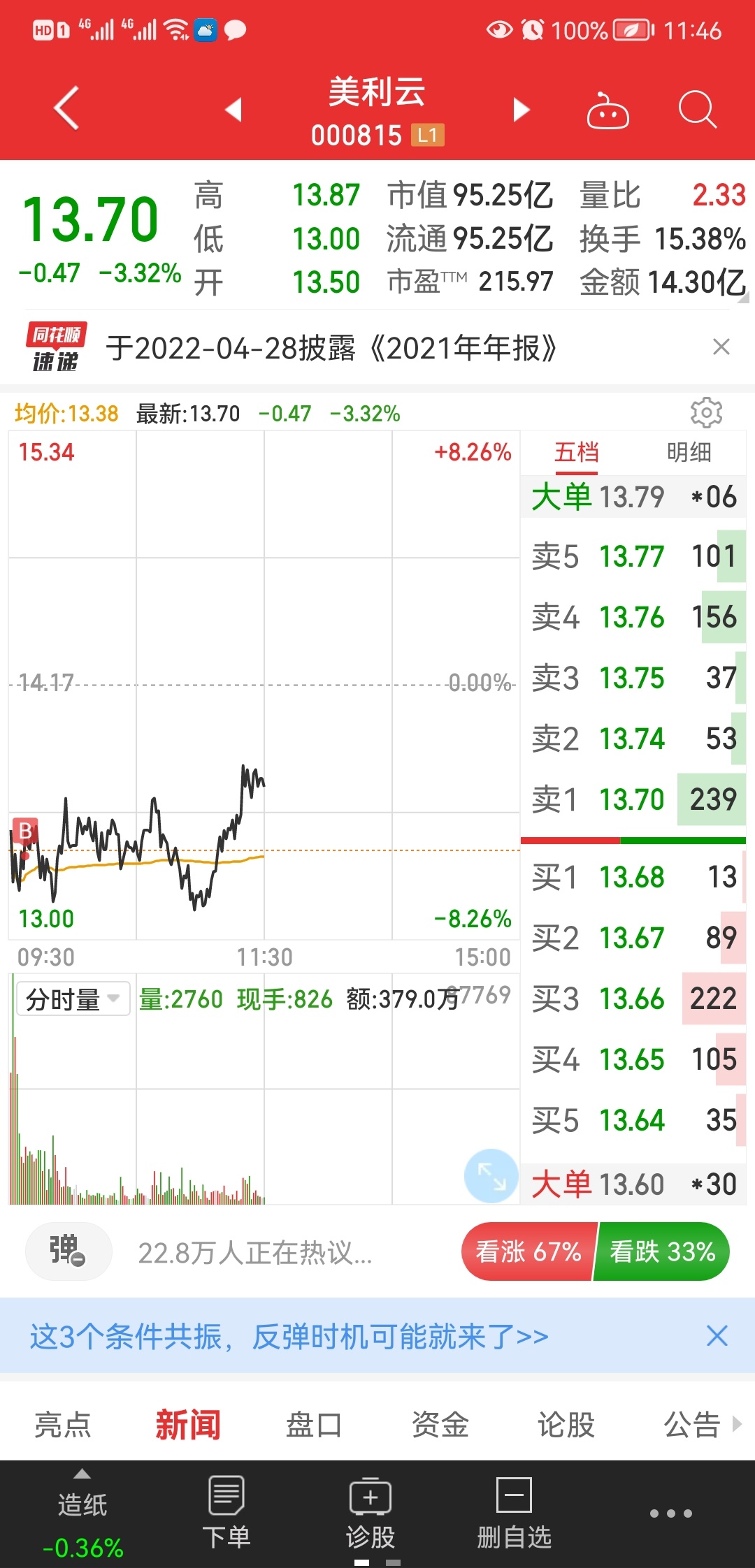Open the 反弹时机 banner link
Viewport: 755px width, 1568px height.
(x=289, y=1337)
